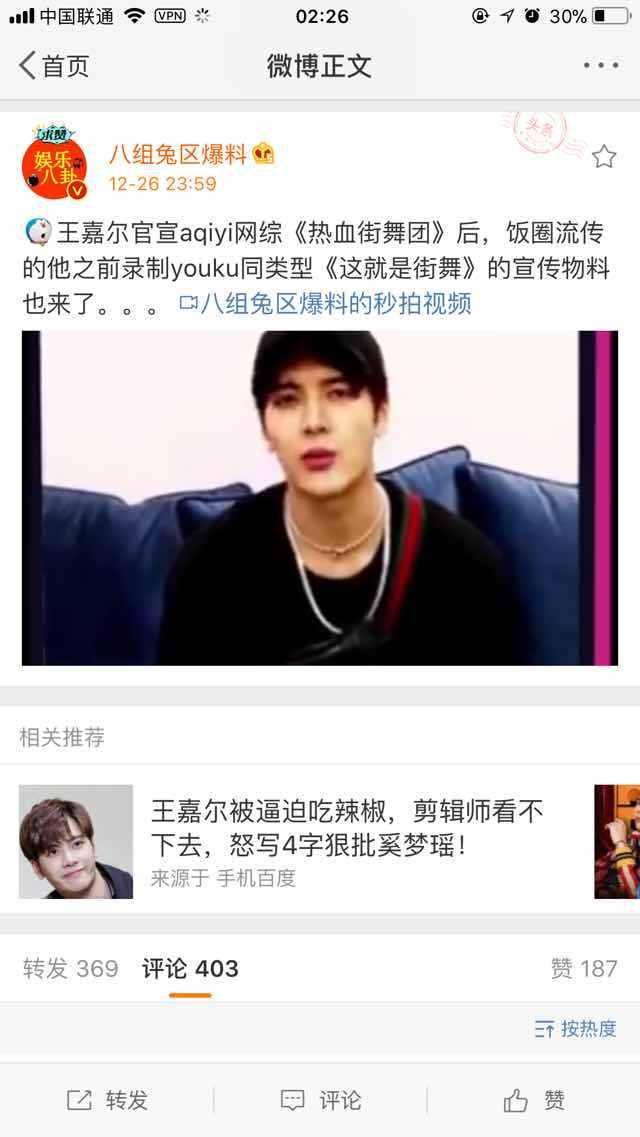This screenshot has width=640, height=1137.
Task: Change comment sorting via 按热度
Action: (x=576, y=1028)
